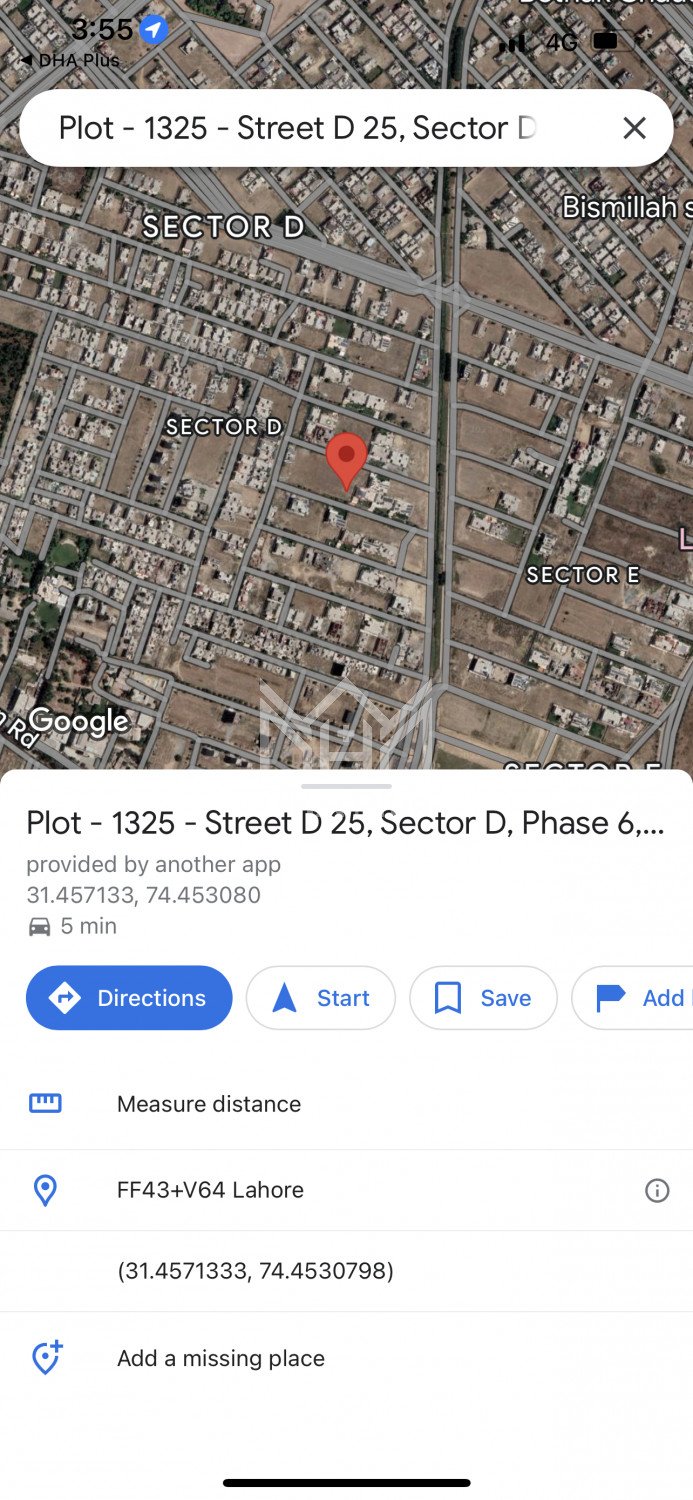Select Add a missing place

coord(220,1358)
